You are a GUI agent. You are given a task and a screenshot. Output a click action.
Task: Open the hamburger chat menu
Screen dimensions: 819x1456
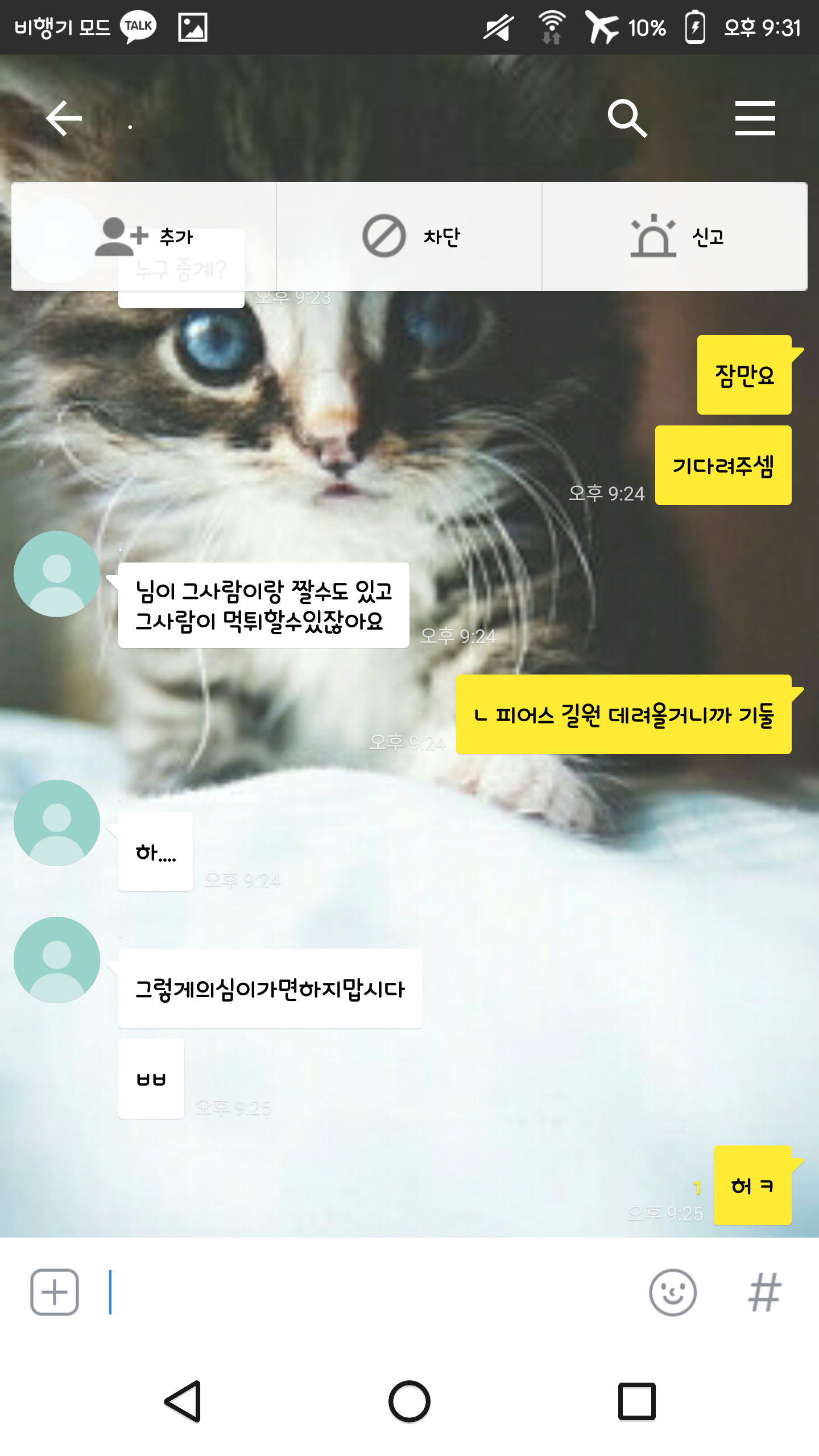point(755,118)
